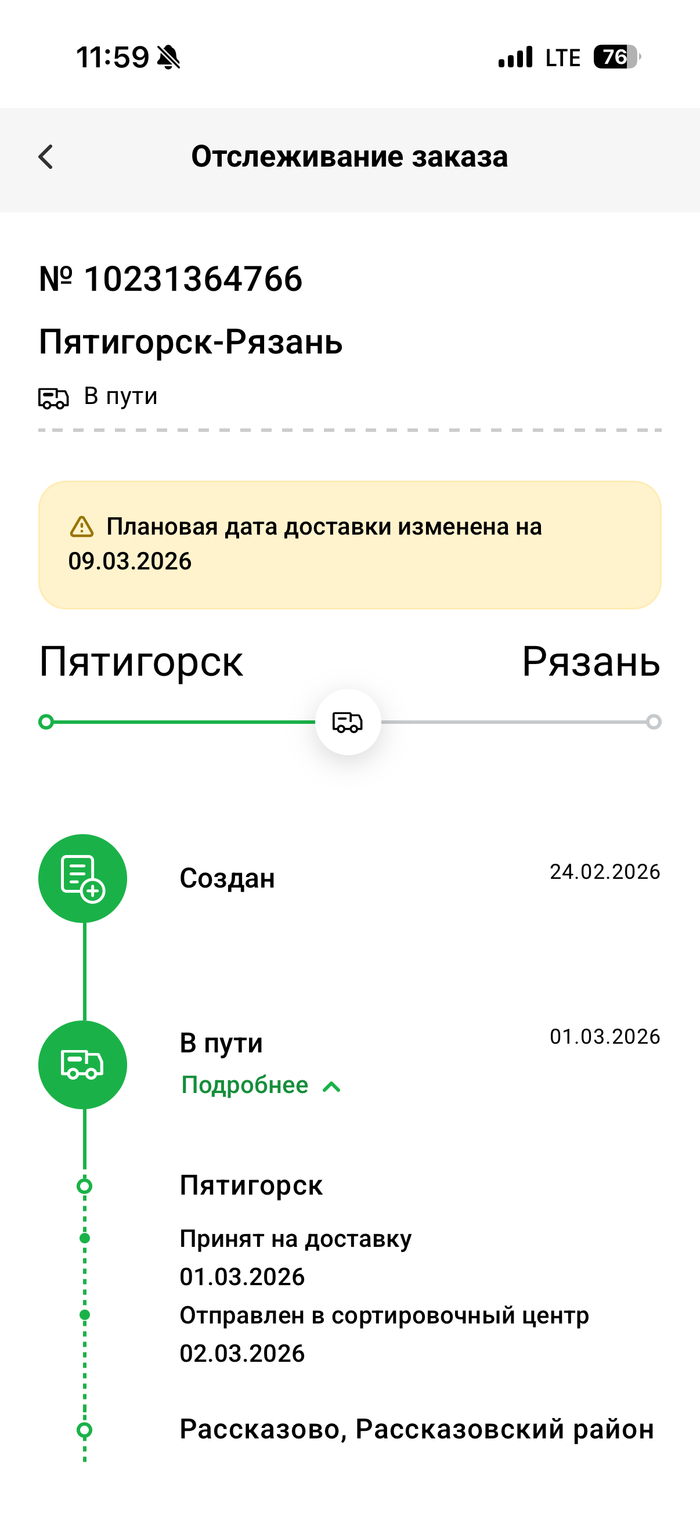This screenshot has height=1522, width=700.
Task: Go back from order tracking
Action: (x=45, y=157)
